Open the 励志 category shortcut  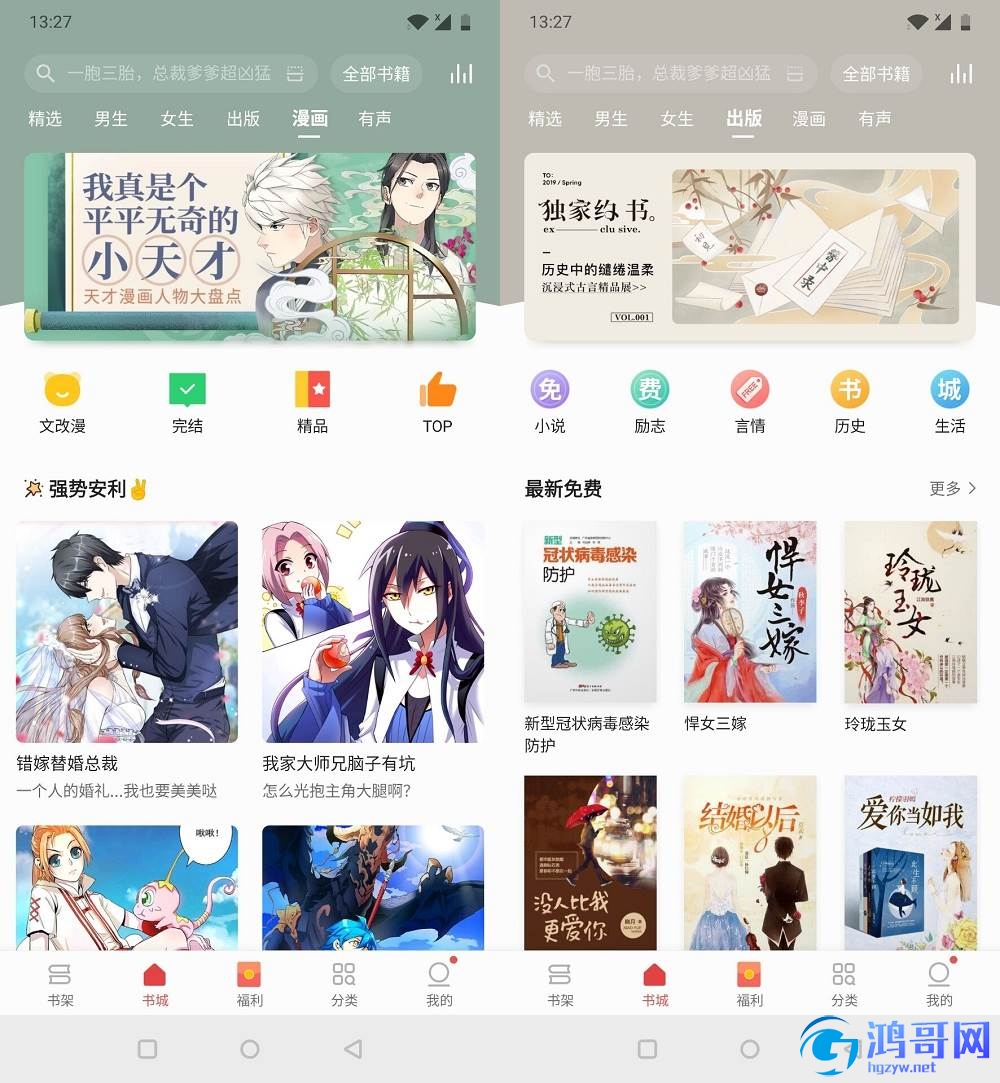650,402
